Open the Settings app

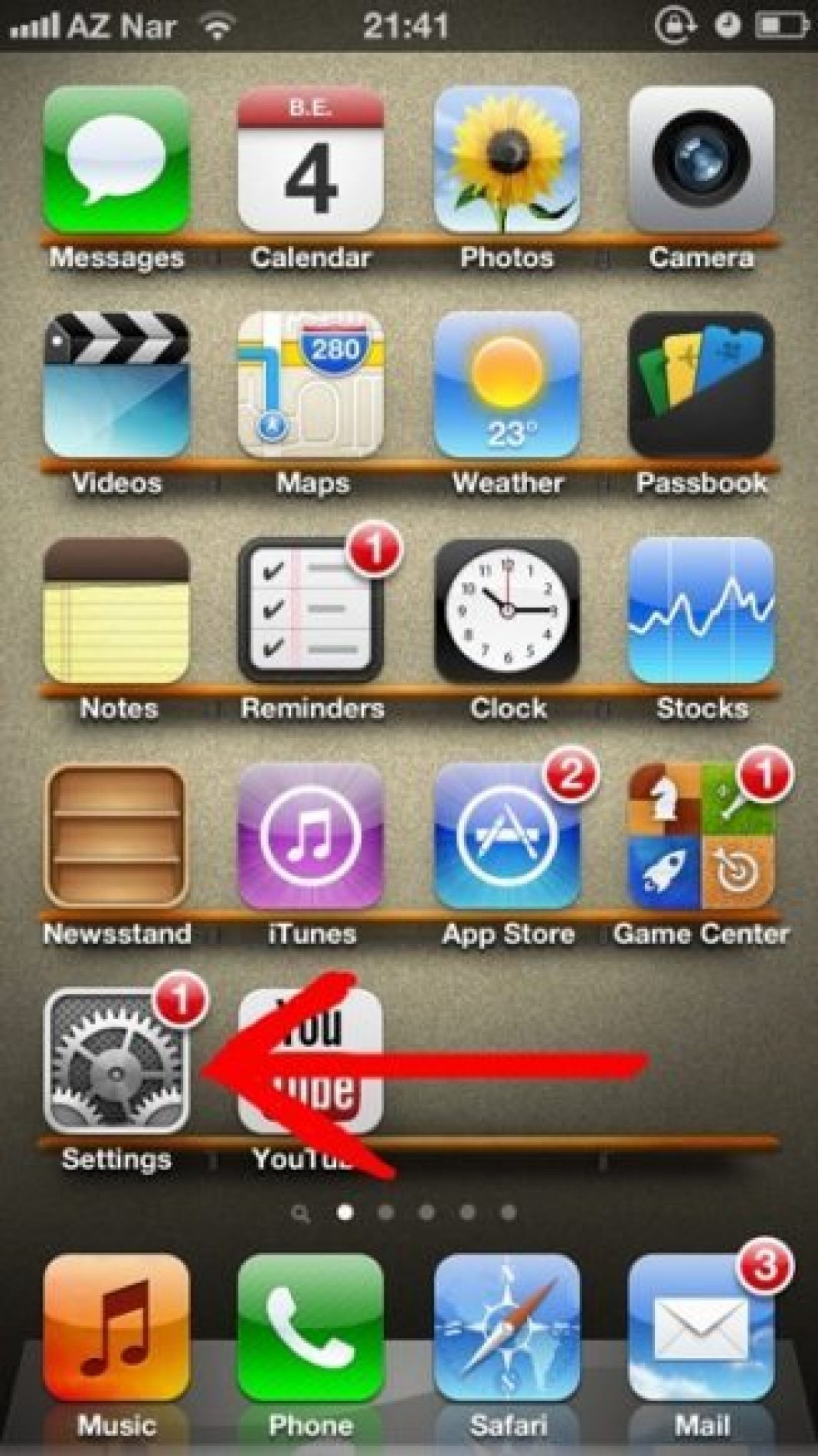[116, 1061]
